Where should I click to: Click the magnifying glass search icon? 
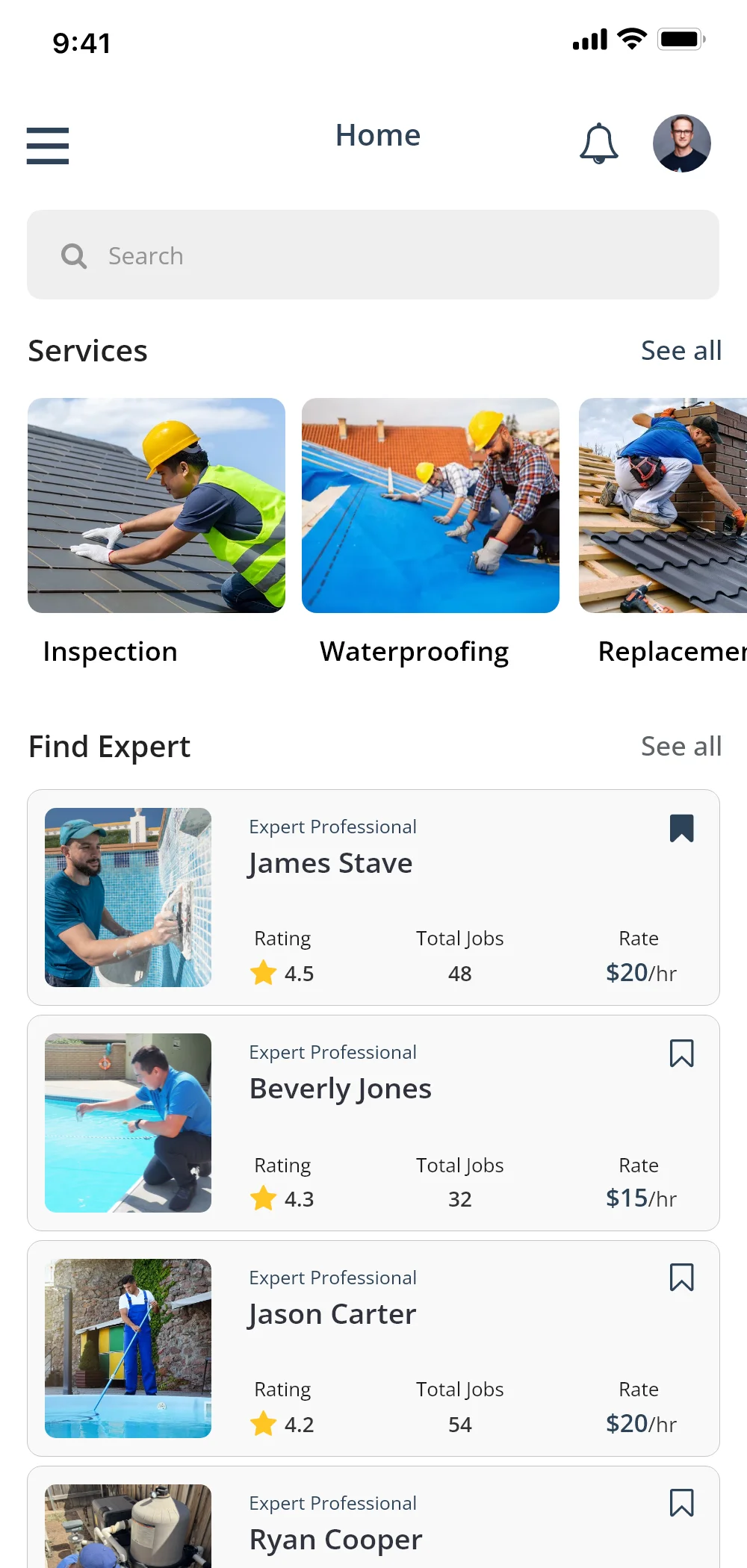click(73, 255)
